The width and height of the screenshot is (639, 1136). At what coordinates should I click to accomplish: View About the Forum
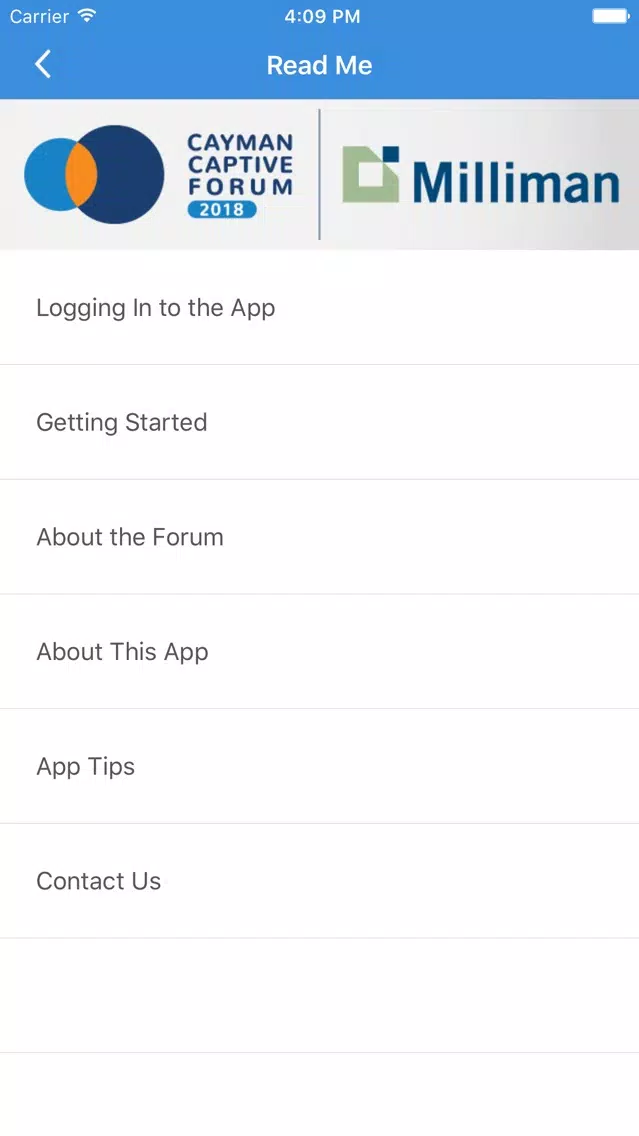pos(320,537)
